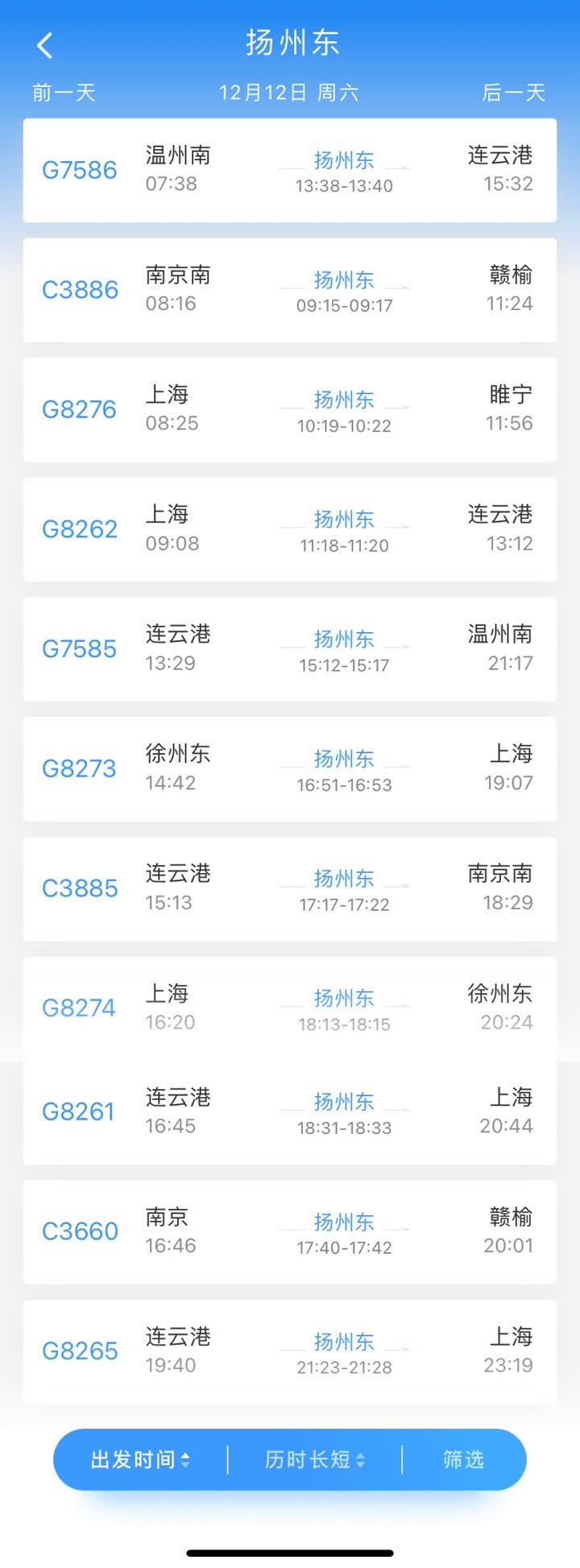The width and height of the screenshot is (580, 1568).
Task: Open train G7586 to 连云港
Action: click(289, 170)
